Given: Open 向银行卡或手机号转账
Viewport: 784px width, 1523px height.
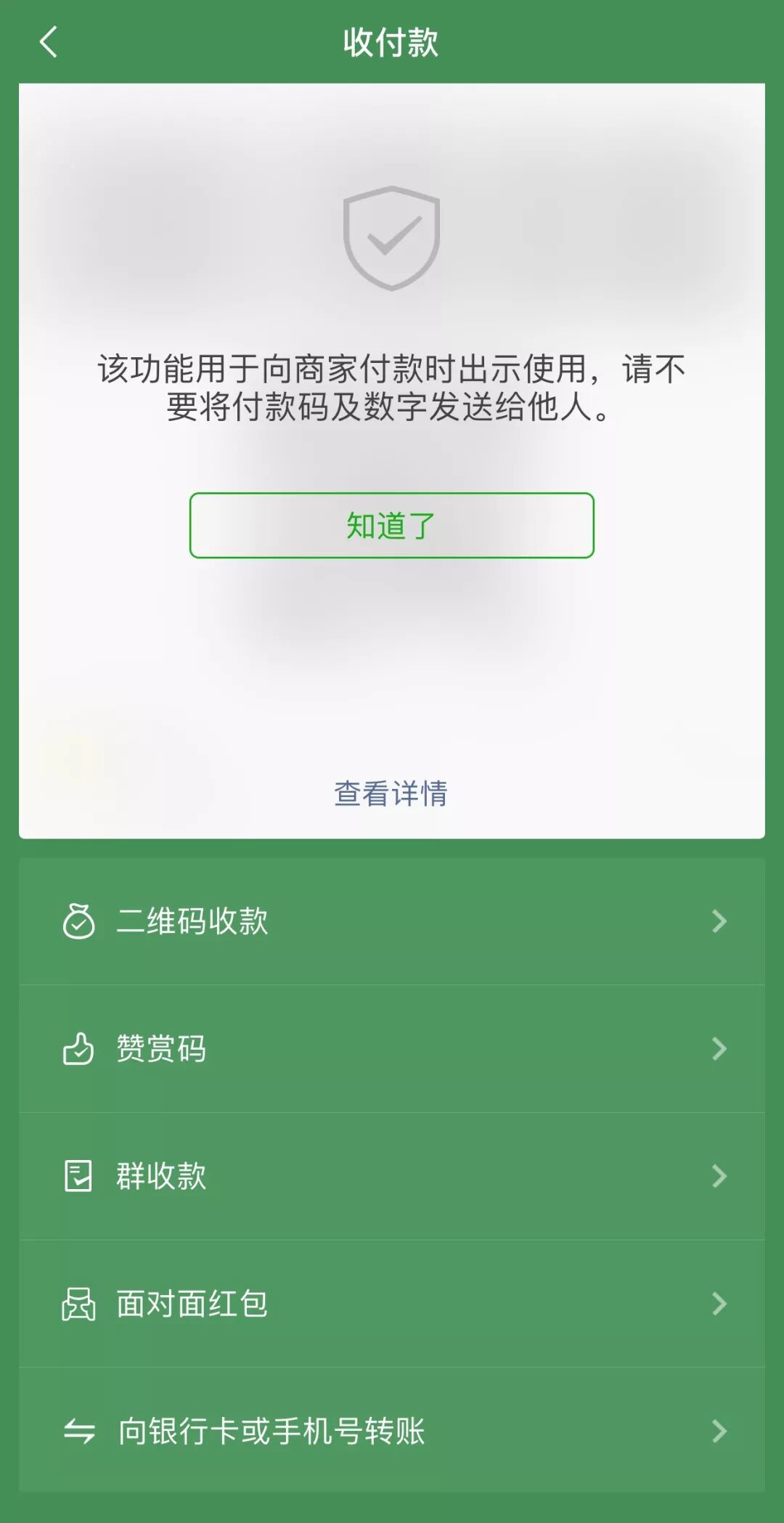Looking at the screenshot, I should (x=392, y=1431).
